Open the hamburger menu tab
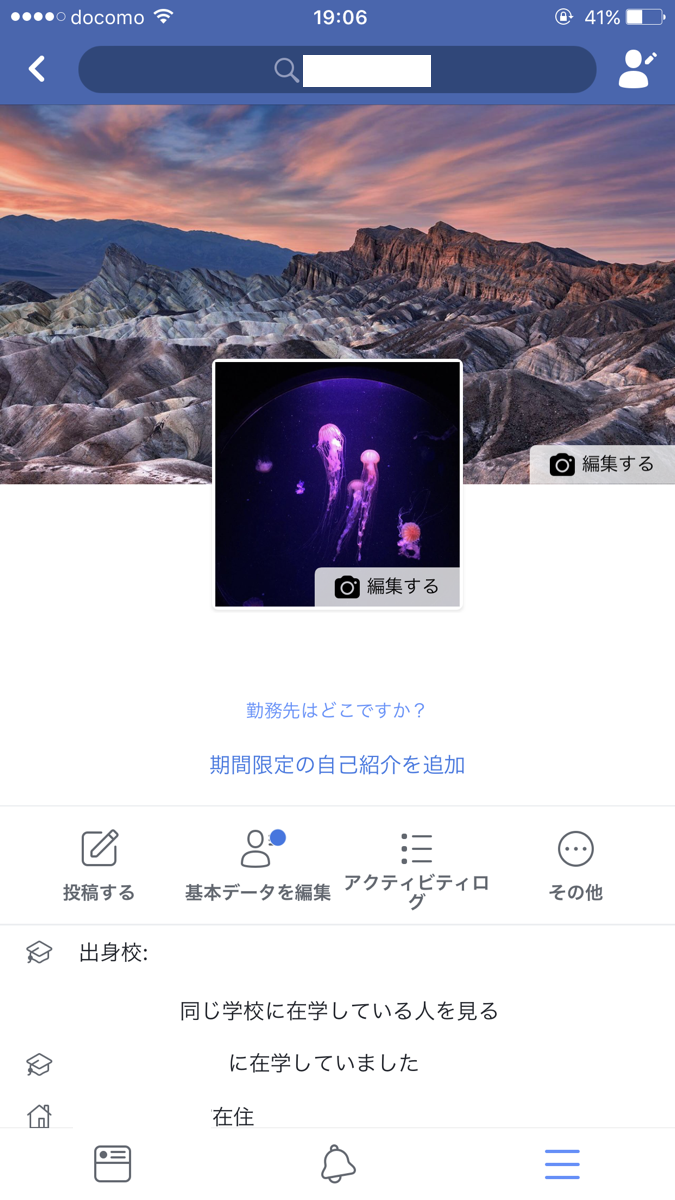This screenshot has height=1200, width=675. click(562, 1164)
